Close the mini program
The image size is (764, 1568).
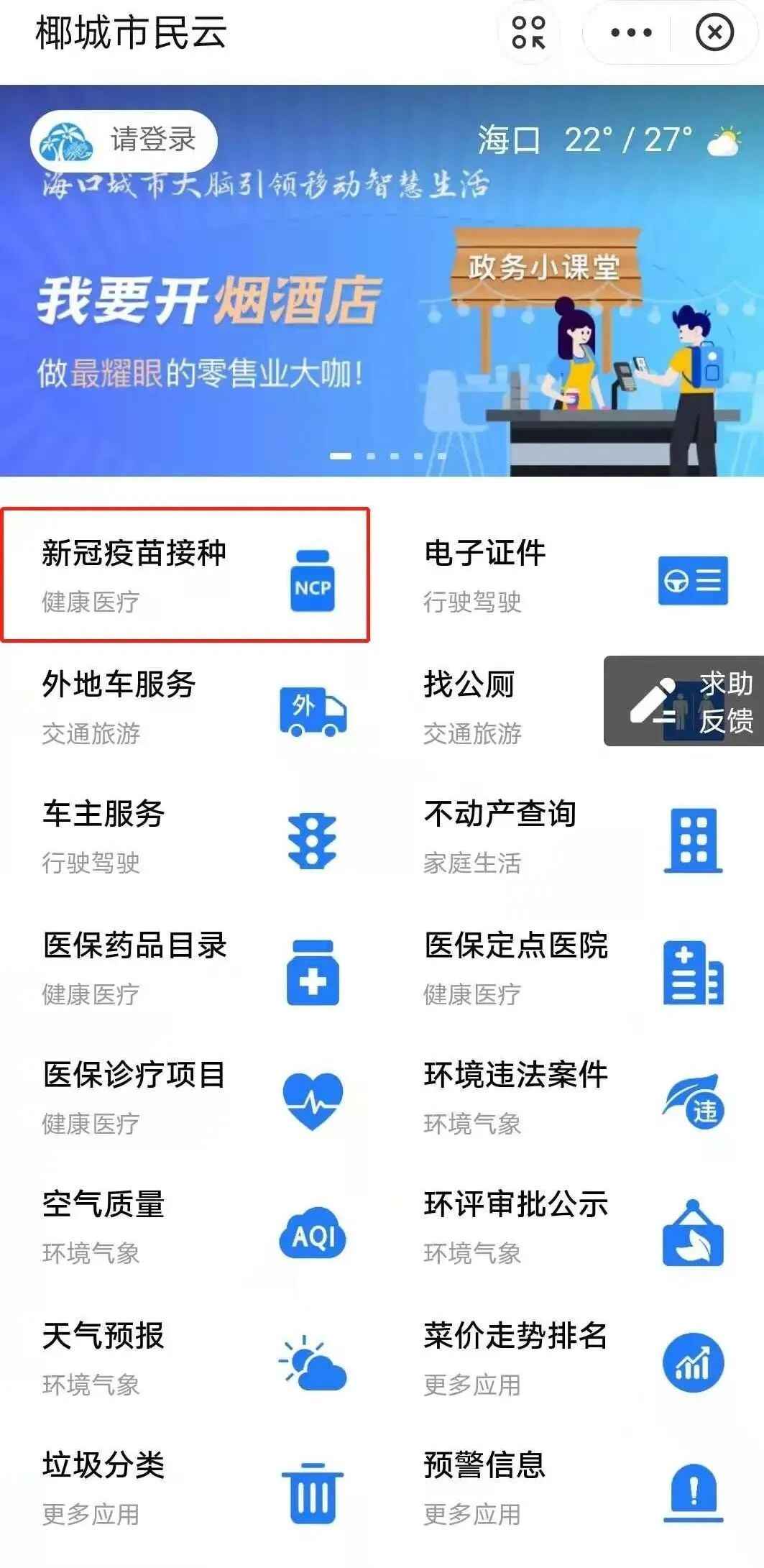point(714,33)
